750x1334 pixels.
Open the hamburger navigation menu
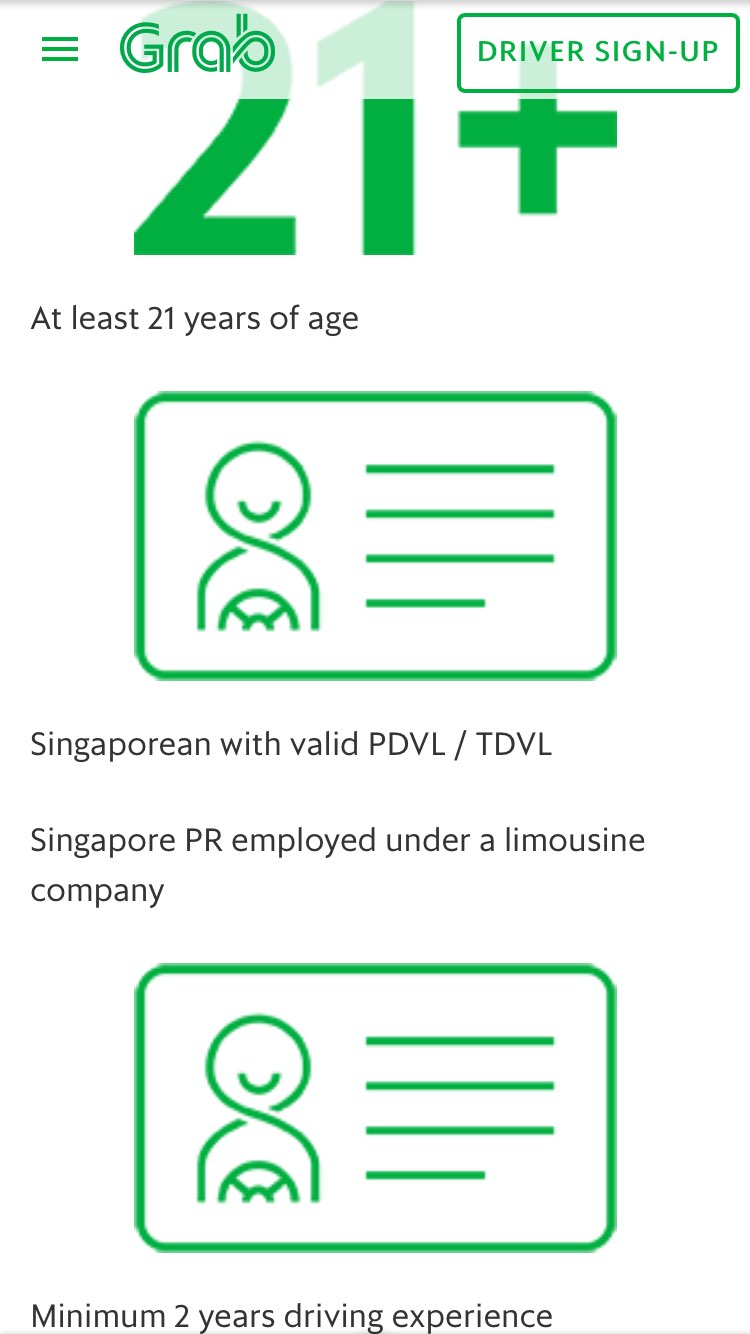(60, 49)
